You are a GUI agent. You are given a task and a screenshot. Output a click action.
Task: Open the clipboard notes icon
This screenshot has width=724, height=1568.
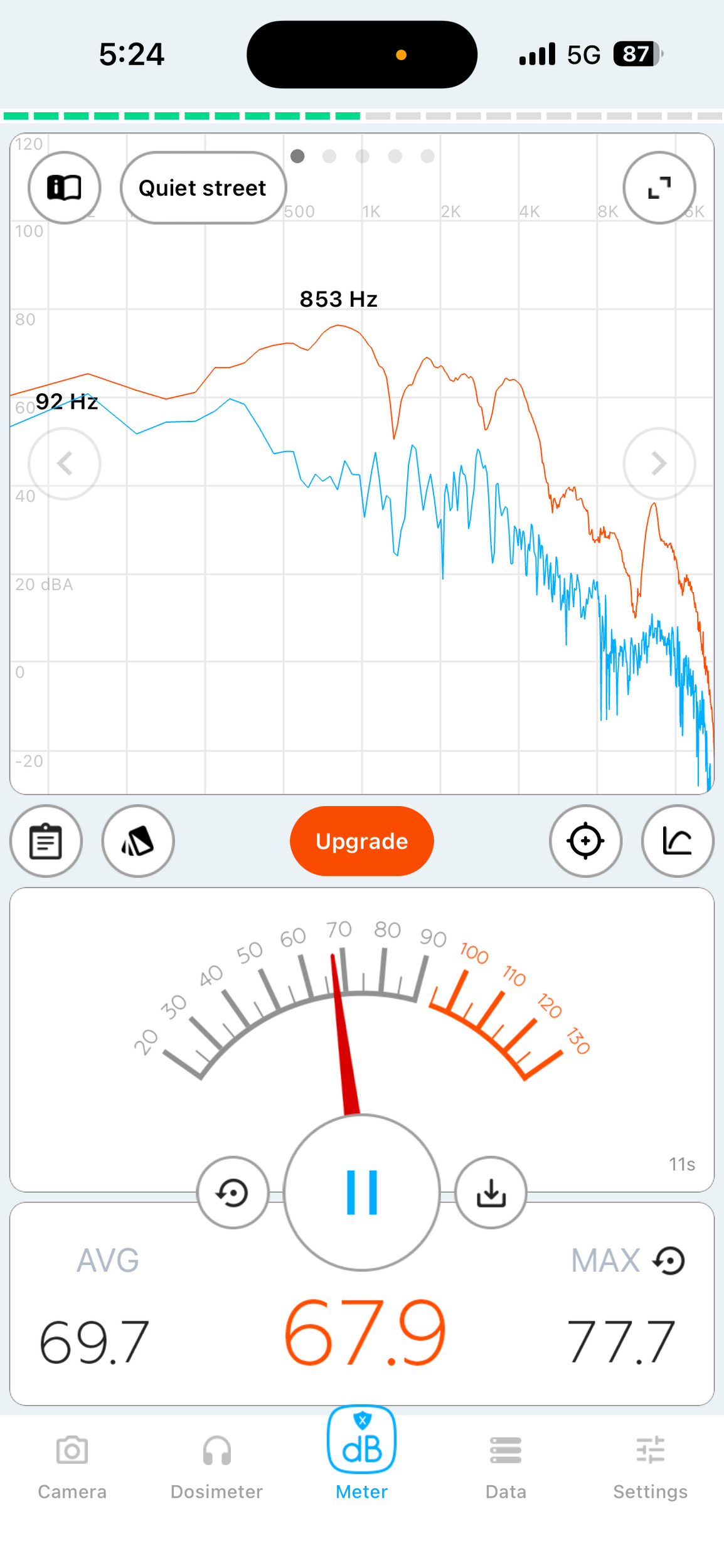pos(46,841)
